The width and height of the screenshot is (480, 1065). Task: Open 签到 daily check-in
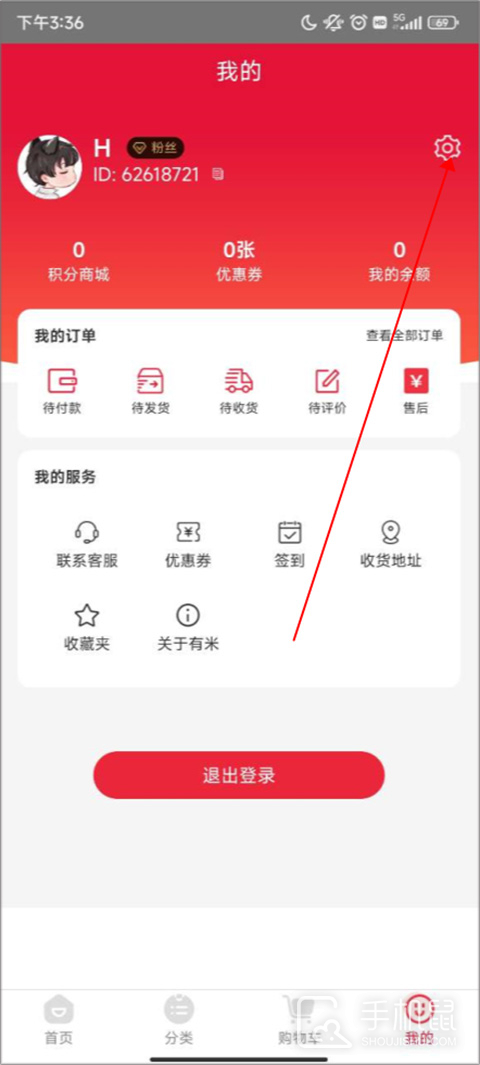[x=289, y=545]
